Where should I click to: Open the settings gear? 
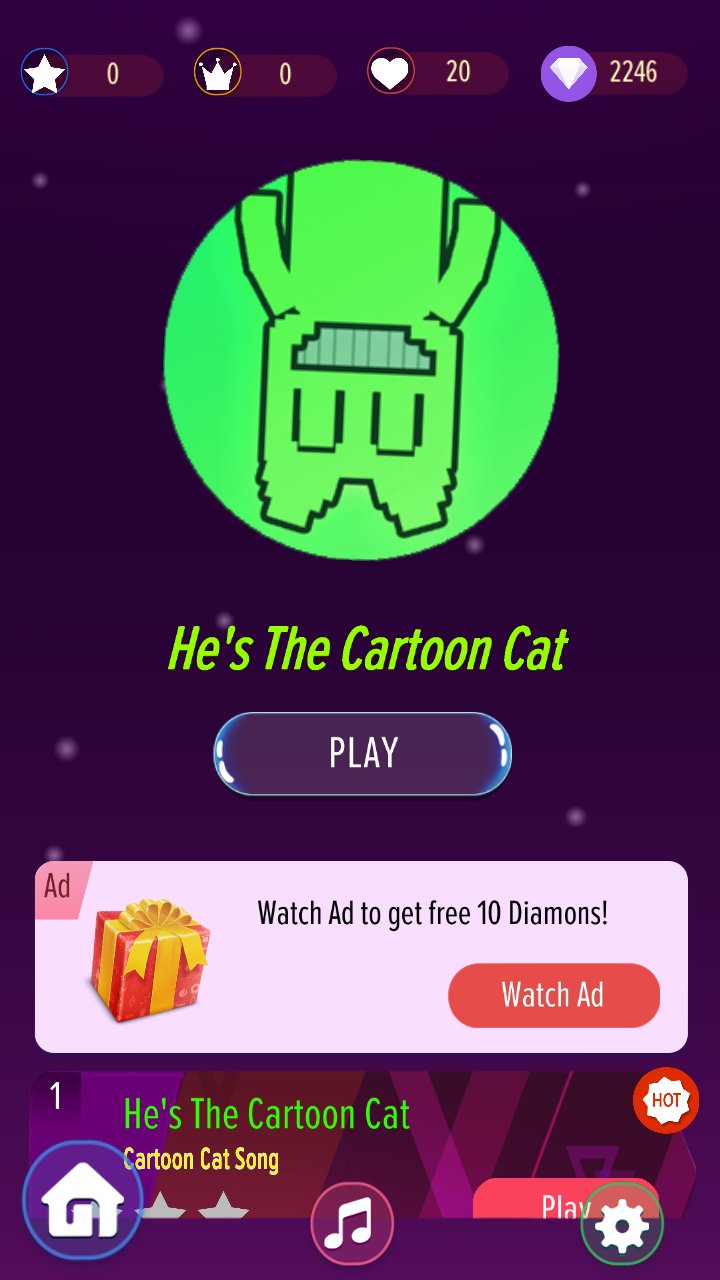622,1223
